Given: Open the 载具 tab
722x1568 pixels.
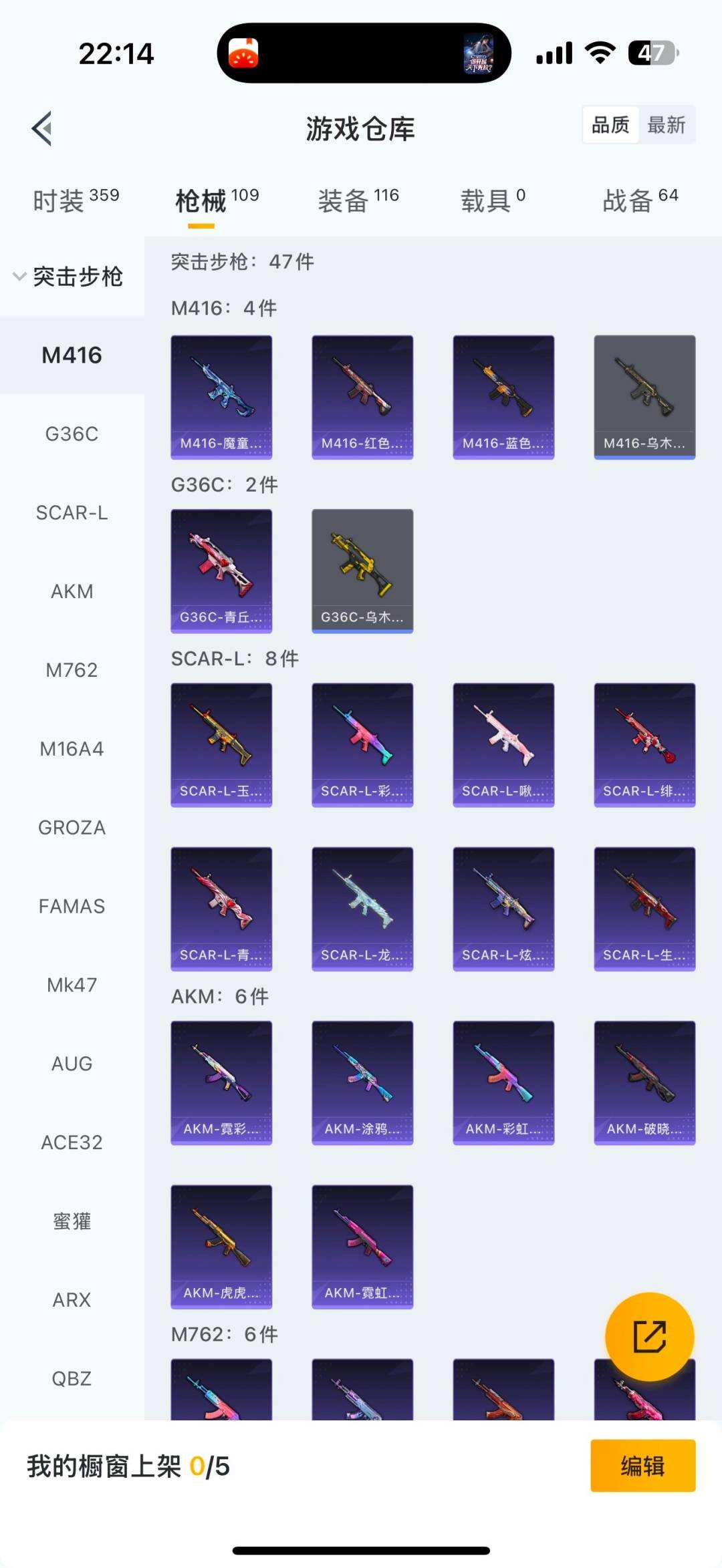Looking at the screenshot, I should 493,200.
